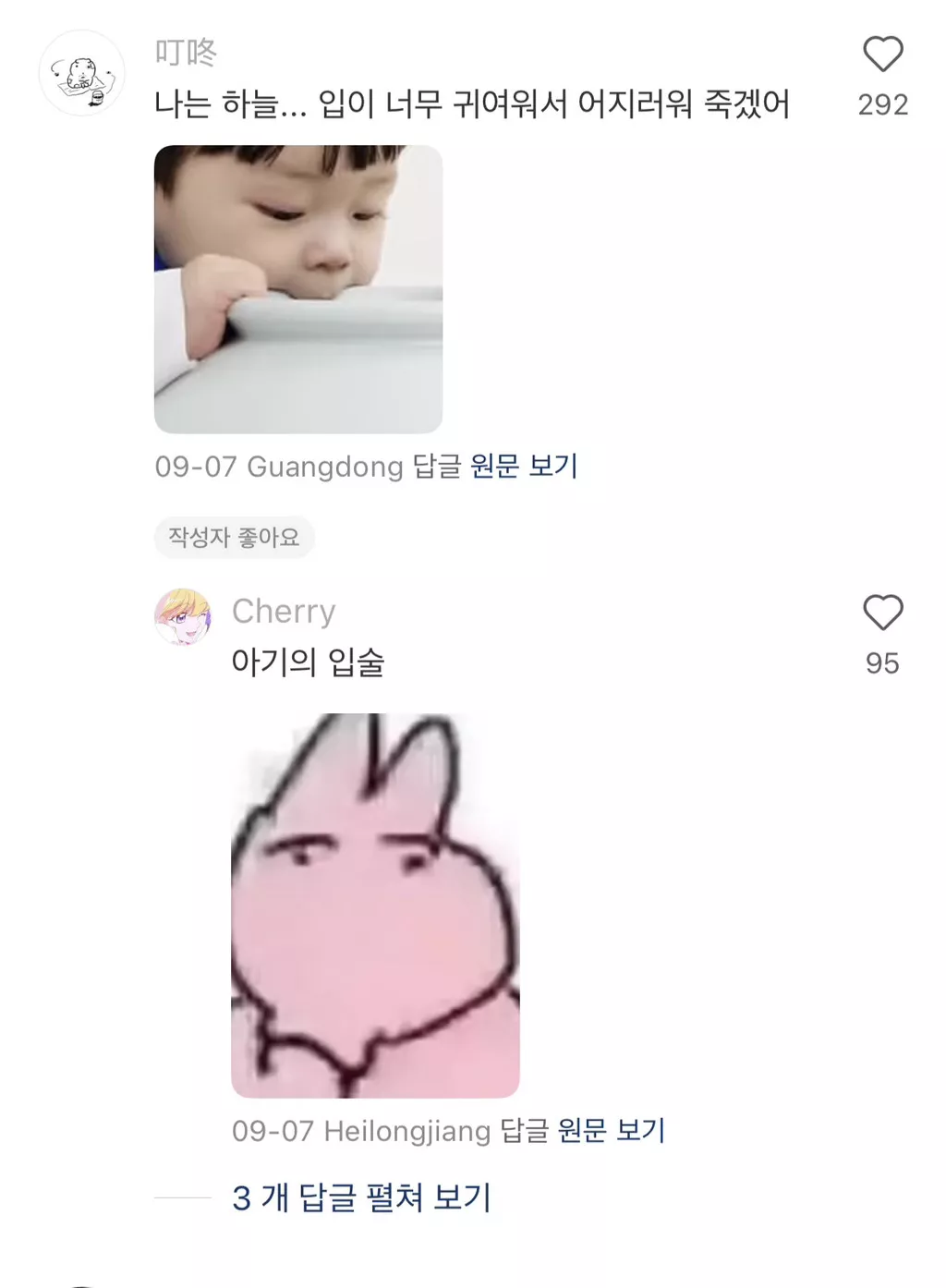The image size is (946, 1288).
Task: Like Cherry's comment
Action: point(882,613)
